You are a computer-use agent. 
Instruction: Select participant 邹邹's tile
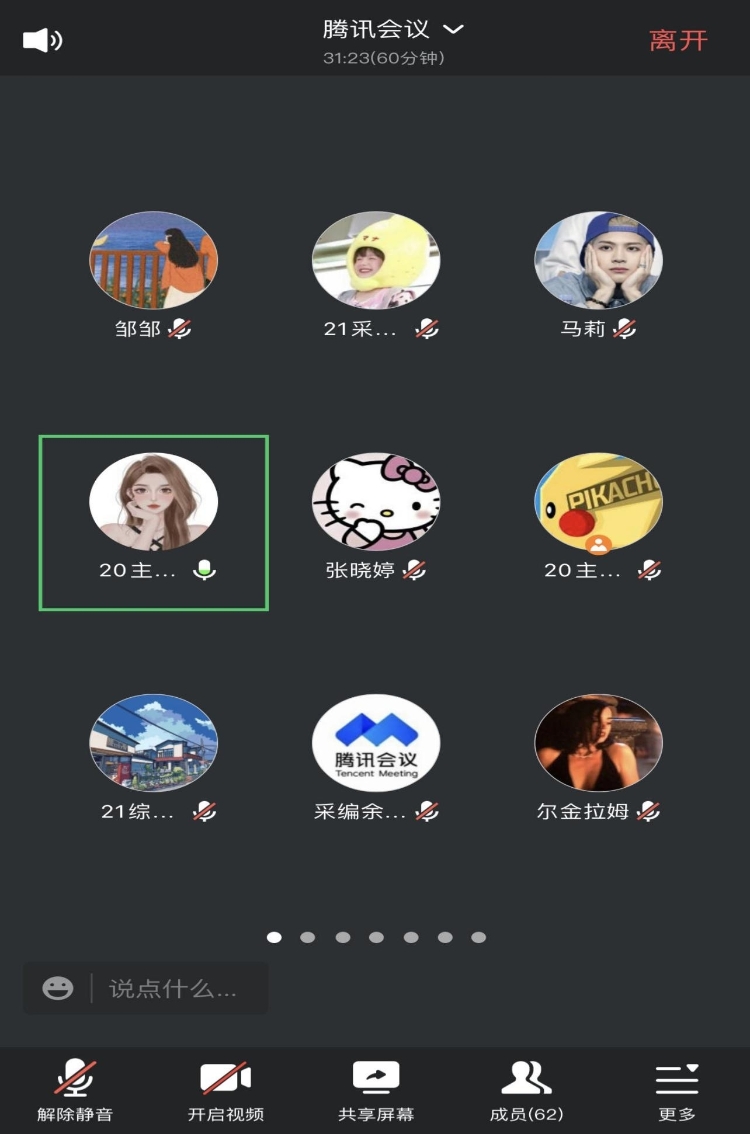pyautogui.click(x=153, y=260)
